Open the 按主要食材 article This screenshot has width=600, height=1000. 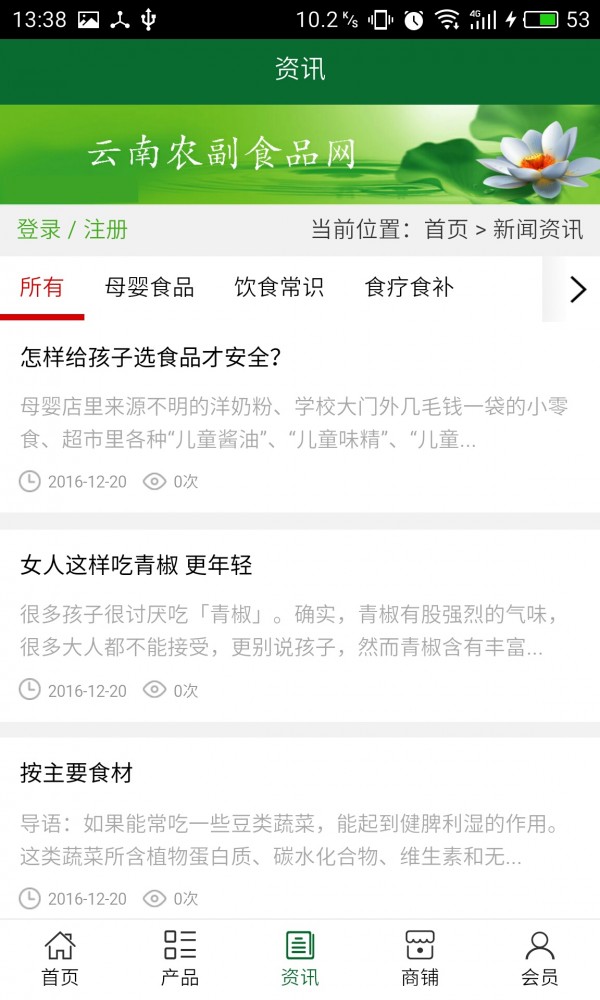click(76, 774)
